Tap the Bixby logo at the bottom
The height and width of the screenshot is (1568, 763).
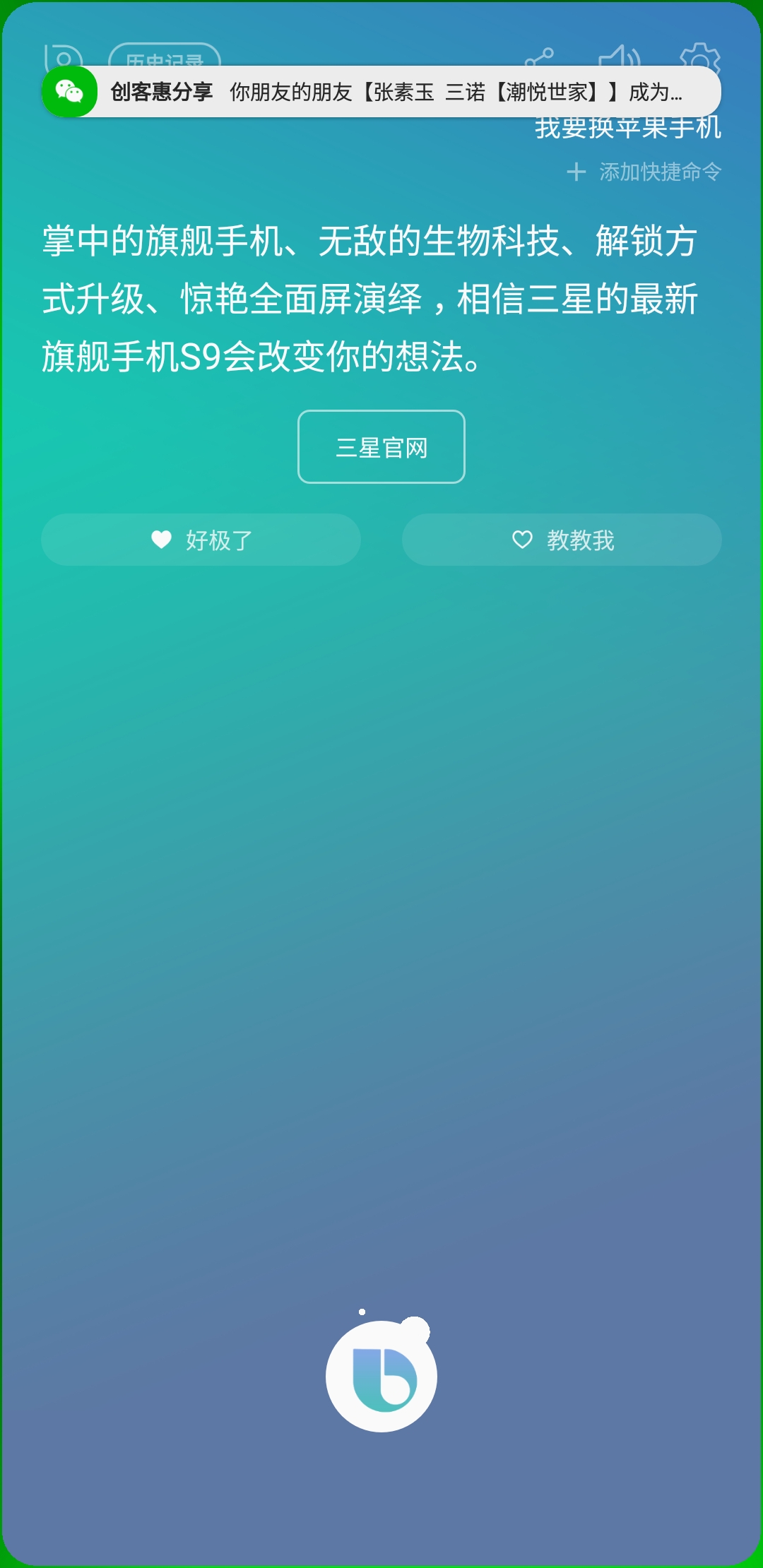381,1374
